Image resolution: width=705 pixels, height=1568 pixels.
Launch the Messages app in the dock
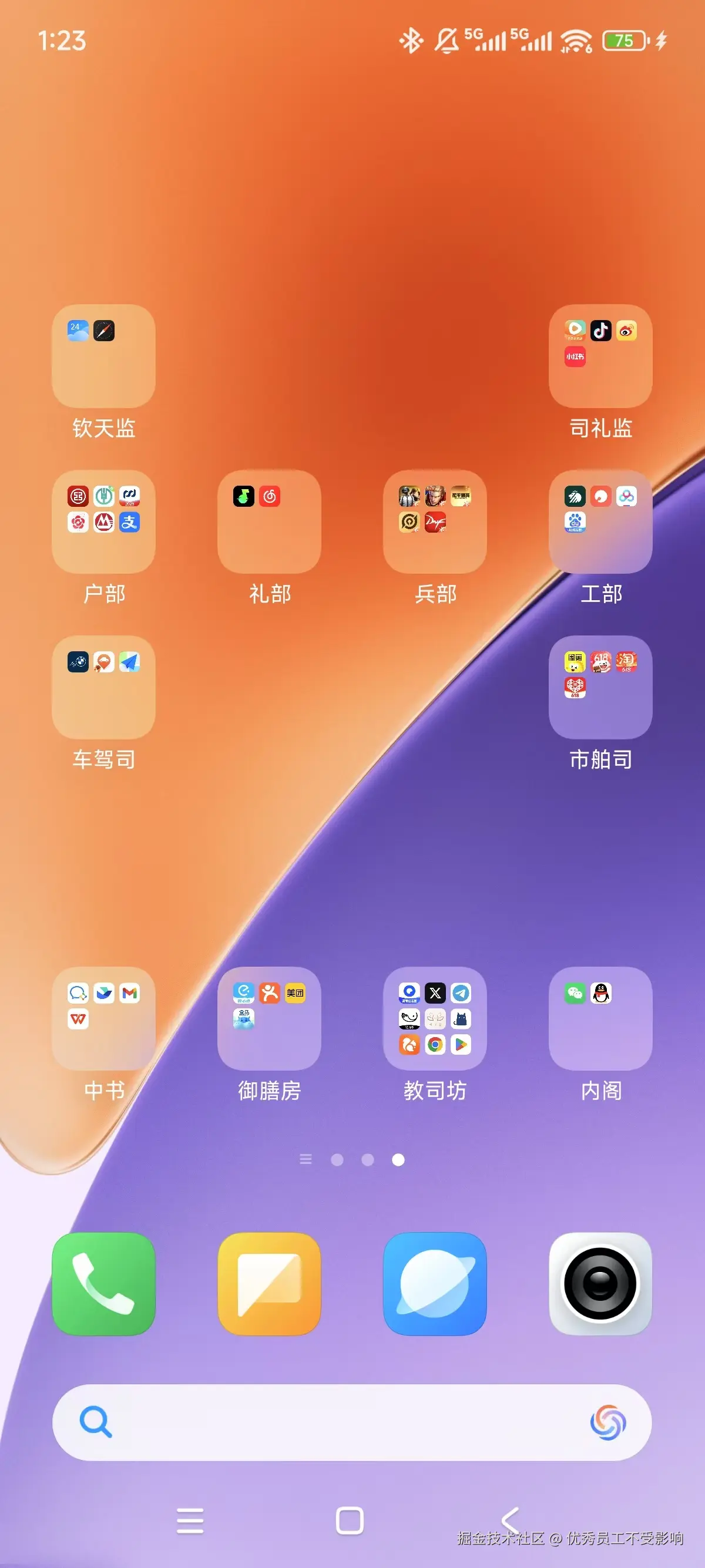point(269,1284)
